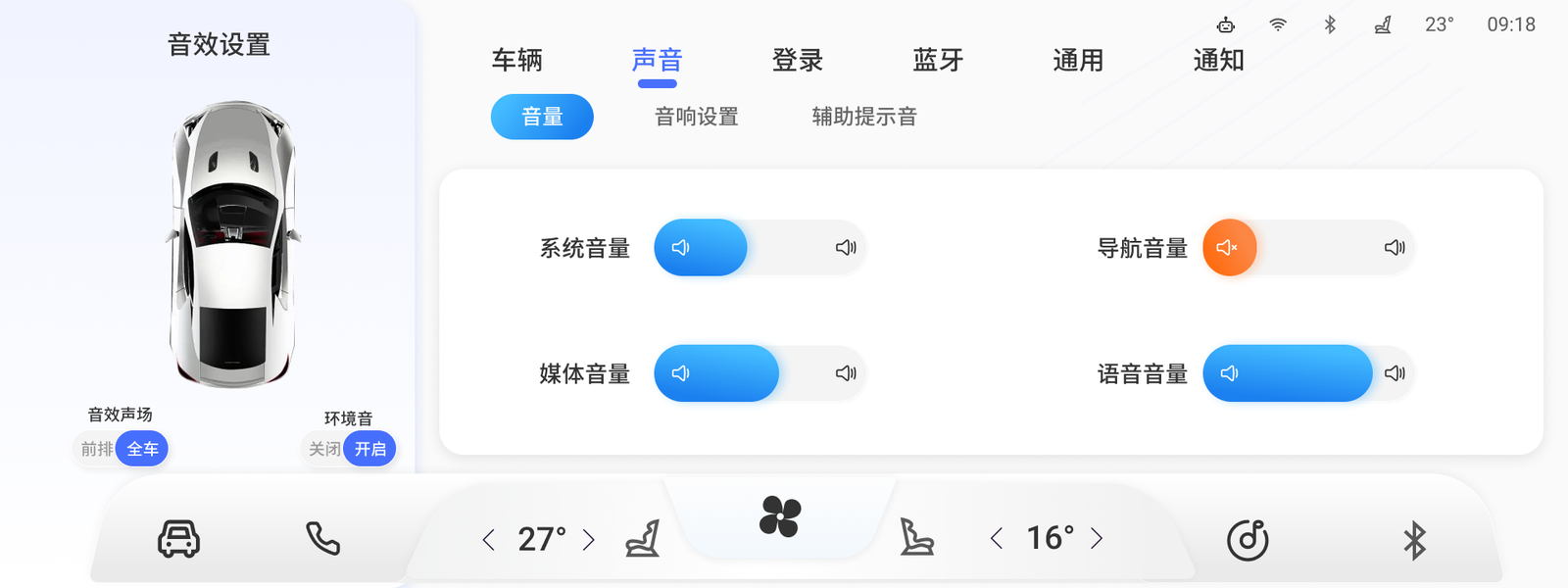Viewport: 1568px width, 588px height.
Task: Tap the 语音音量 slider
Action: coord(1308,373)
